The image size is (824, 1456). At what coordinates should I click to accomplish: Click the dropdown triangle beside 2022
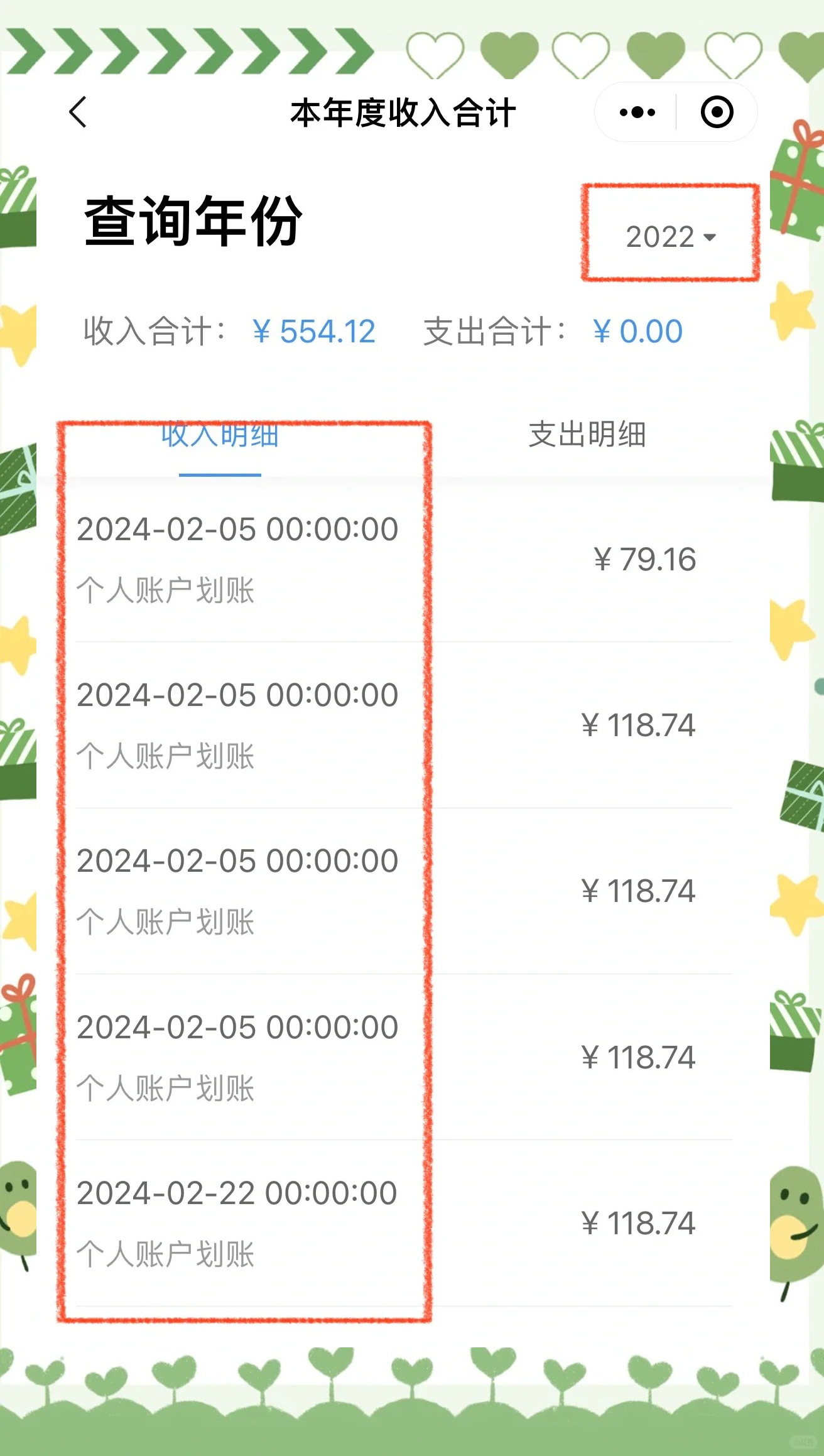coord(710,238)
